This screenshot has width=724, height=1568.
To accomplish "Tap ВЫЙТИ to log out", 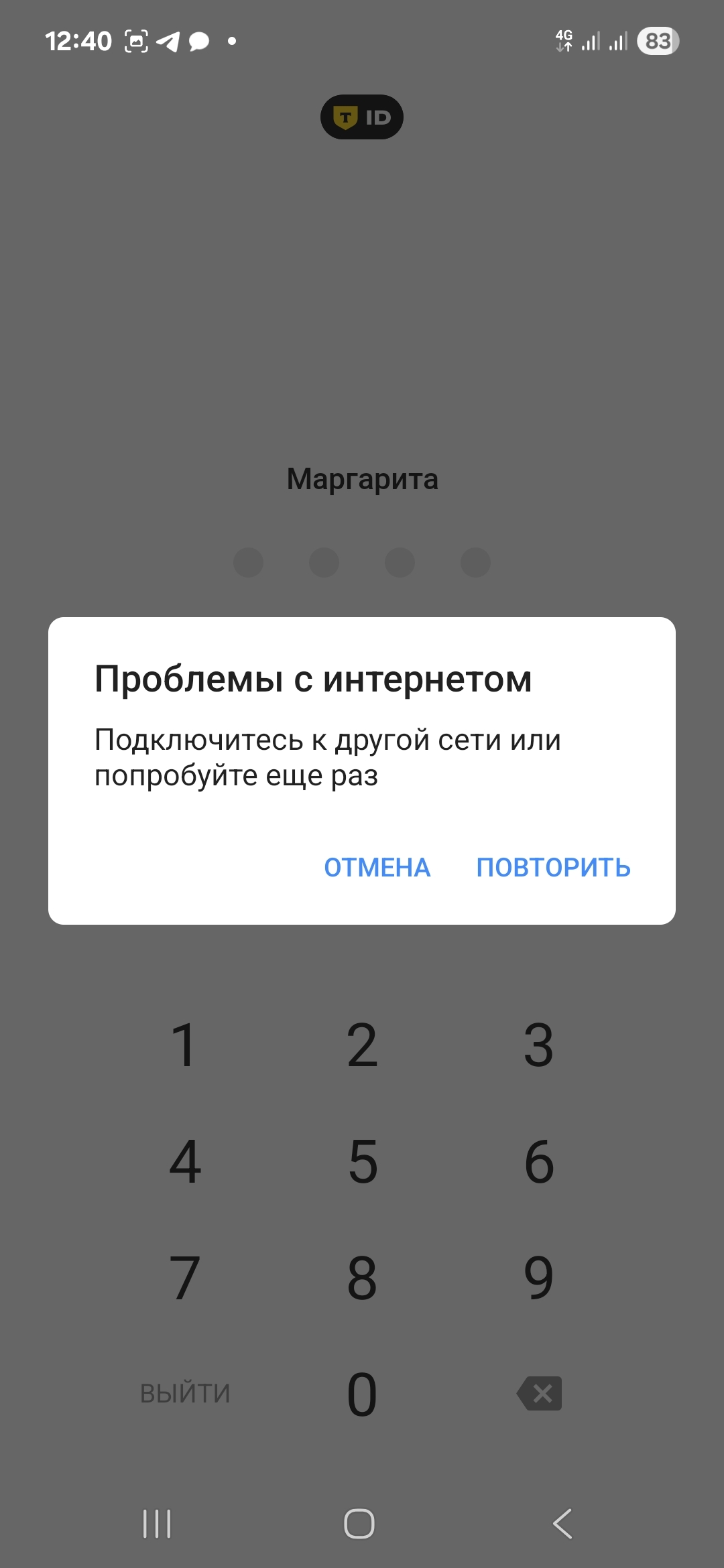I will pyautogui.click(x=185, y=1394).
